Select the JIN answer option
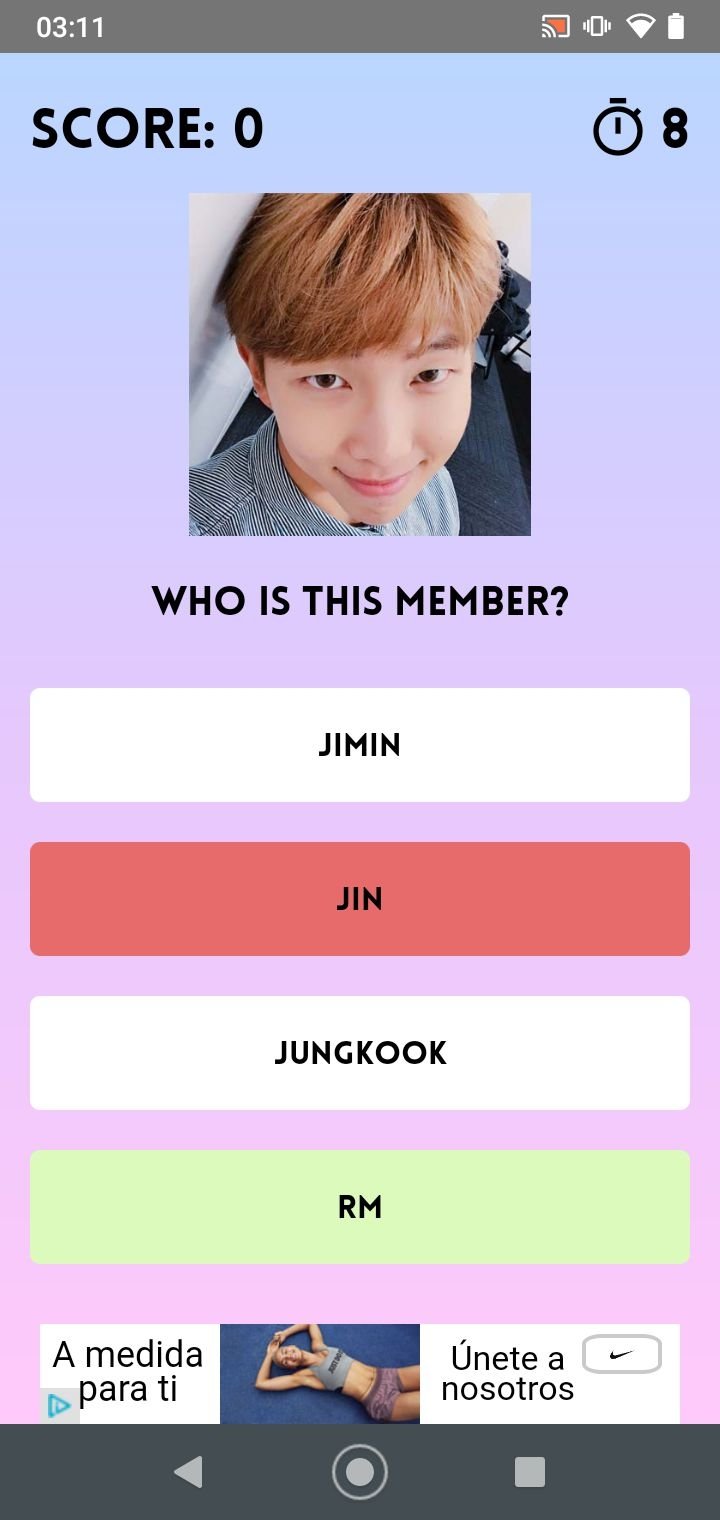Viewport: 720px width, 1520px height. [x=360, y=899]
